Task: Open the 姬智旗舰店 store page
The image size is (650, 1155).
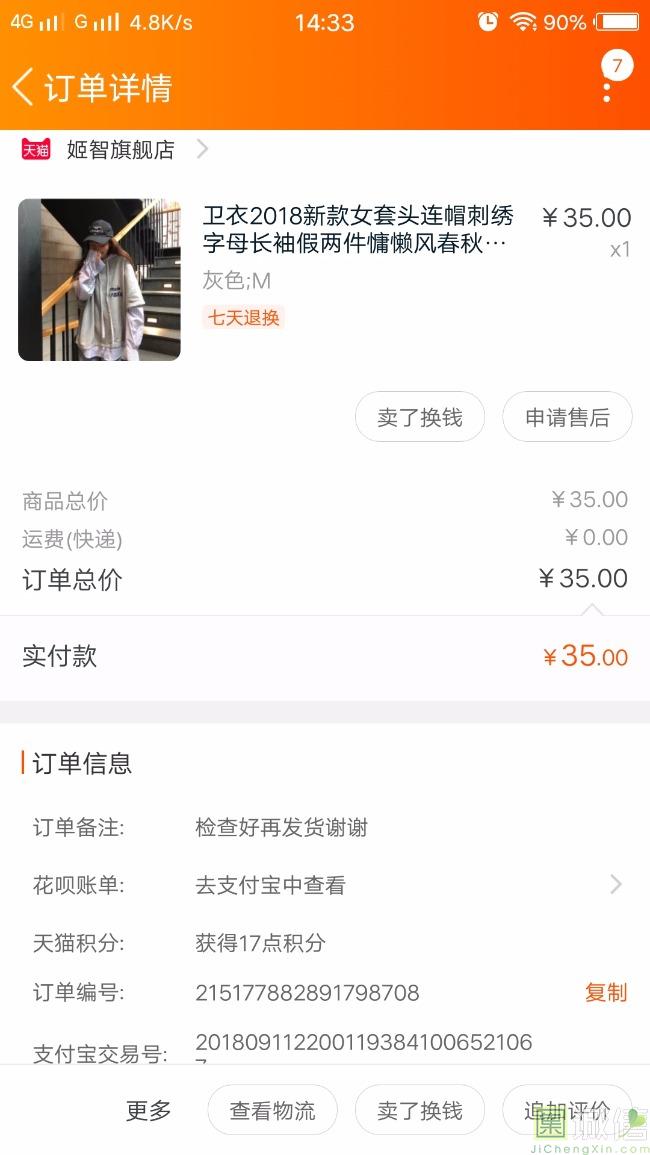Action: coord(116,150)
